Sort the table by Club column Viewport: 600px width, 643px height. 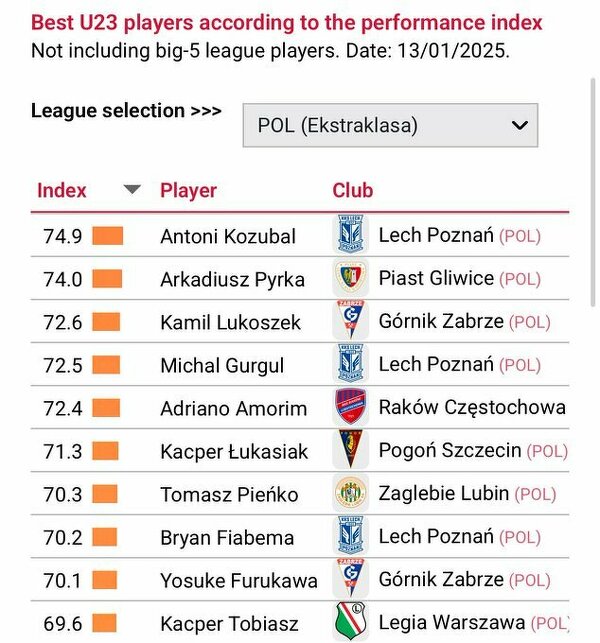pos(353,190)
